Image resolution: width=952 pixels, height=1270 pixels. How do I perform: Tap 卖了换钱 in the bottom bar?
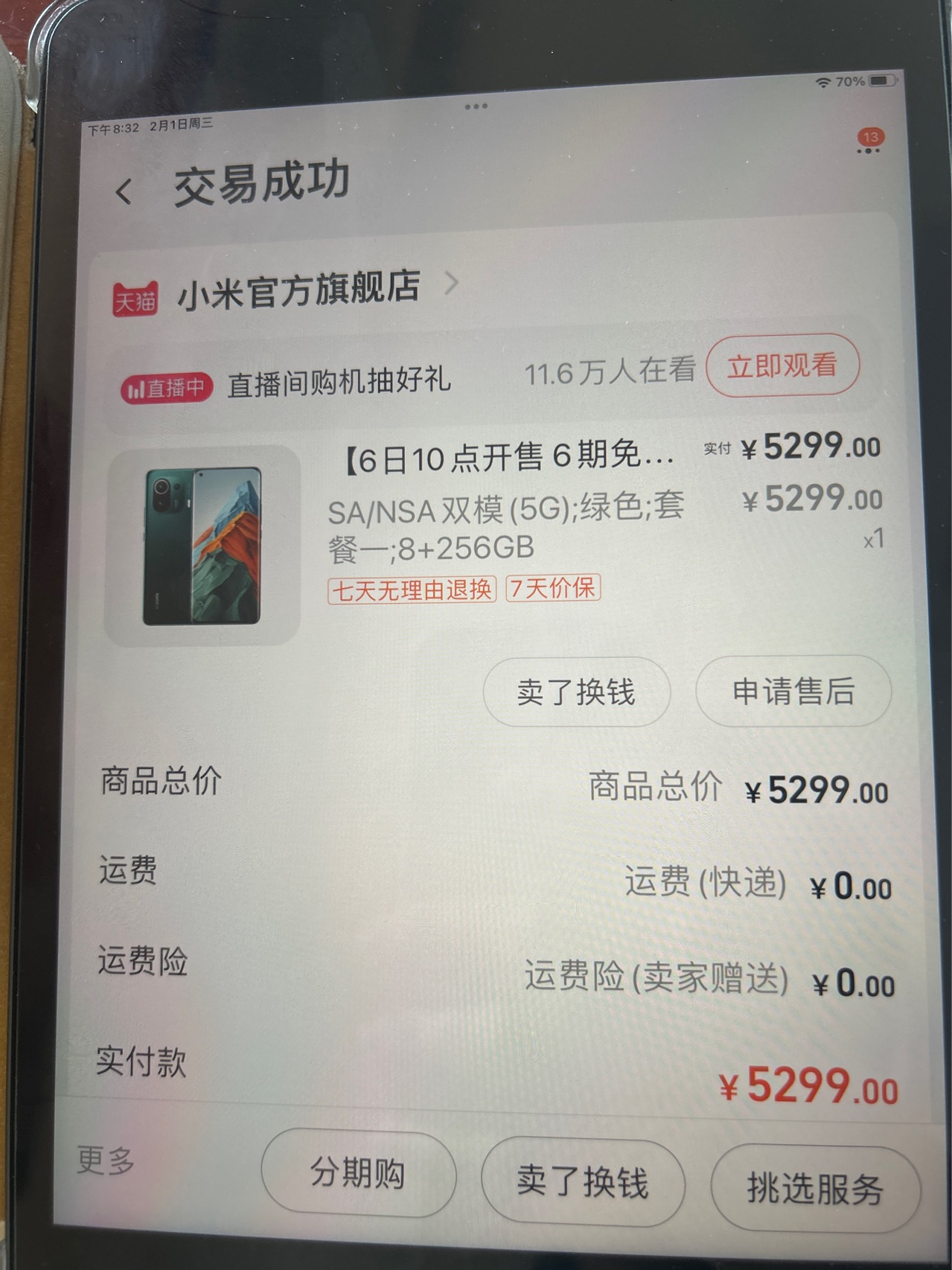tap(582, 1181)
